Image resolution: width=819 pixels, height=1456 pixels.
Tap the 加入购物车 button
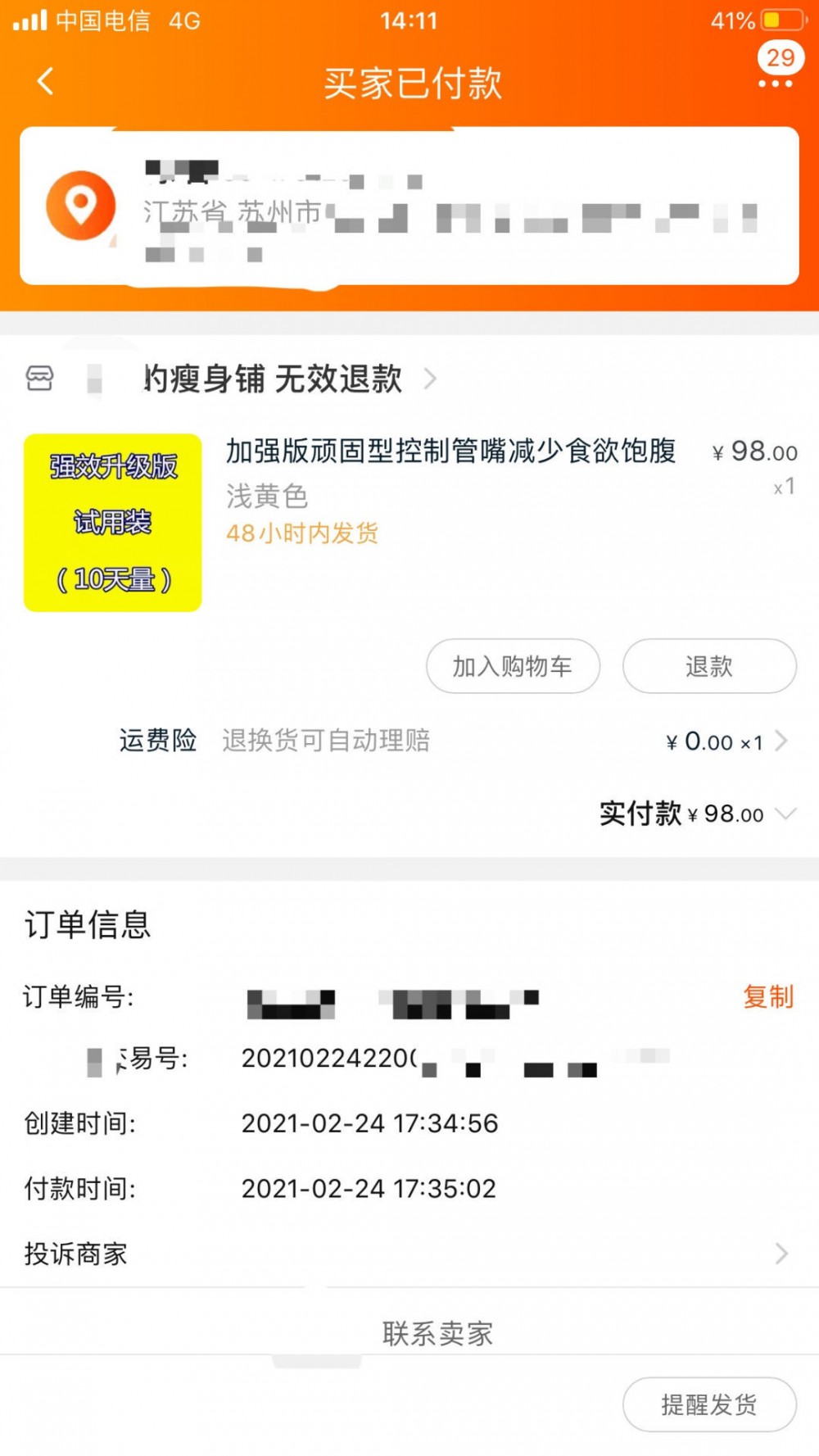pos(513,666)
